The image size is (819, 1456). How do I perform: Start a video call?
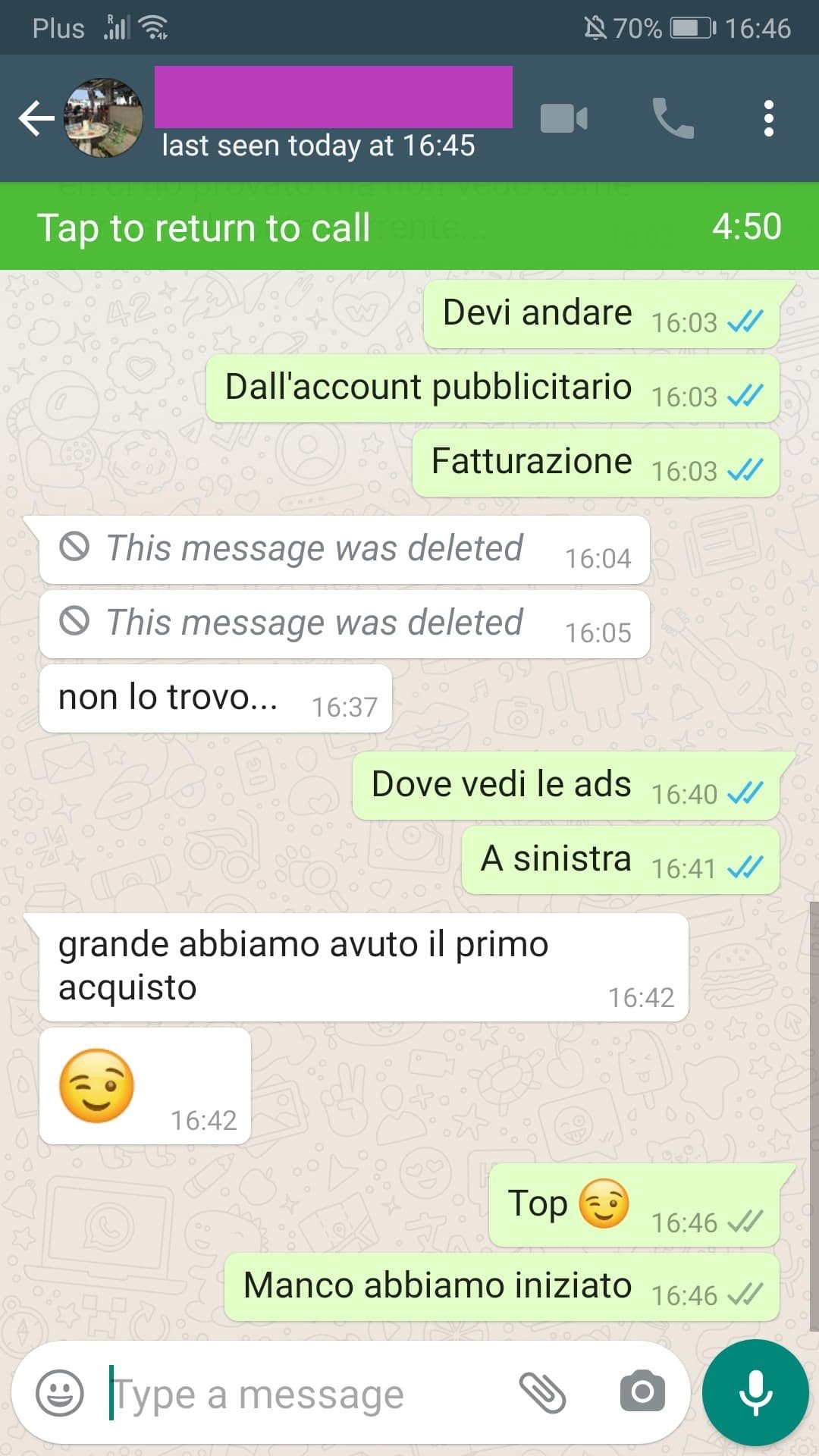pos(563,118)
